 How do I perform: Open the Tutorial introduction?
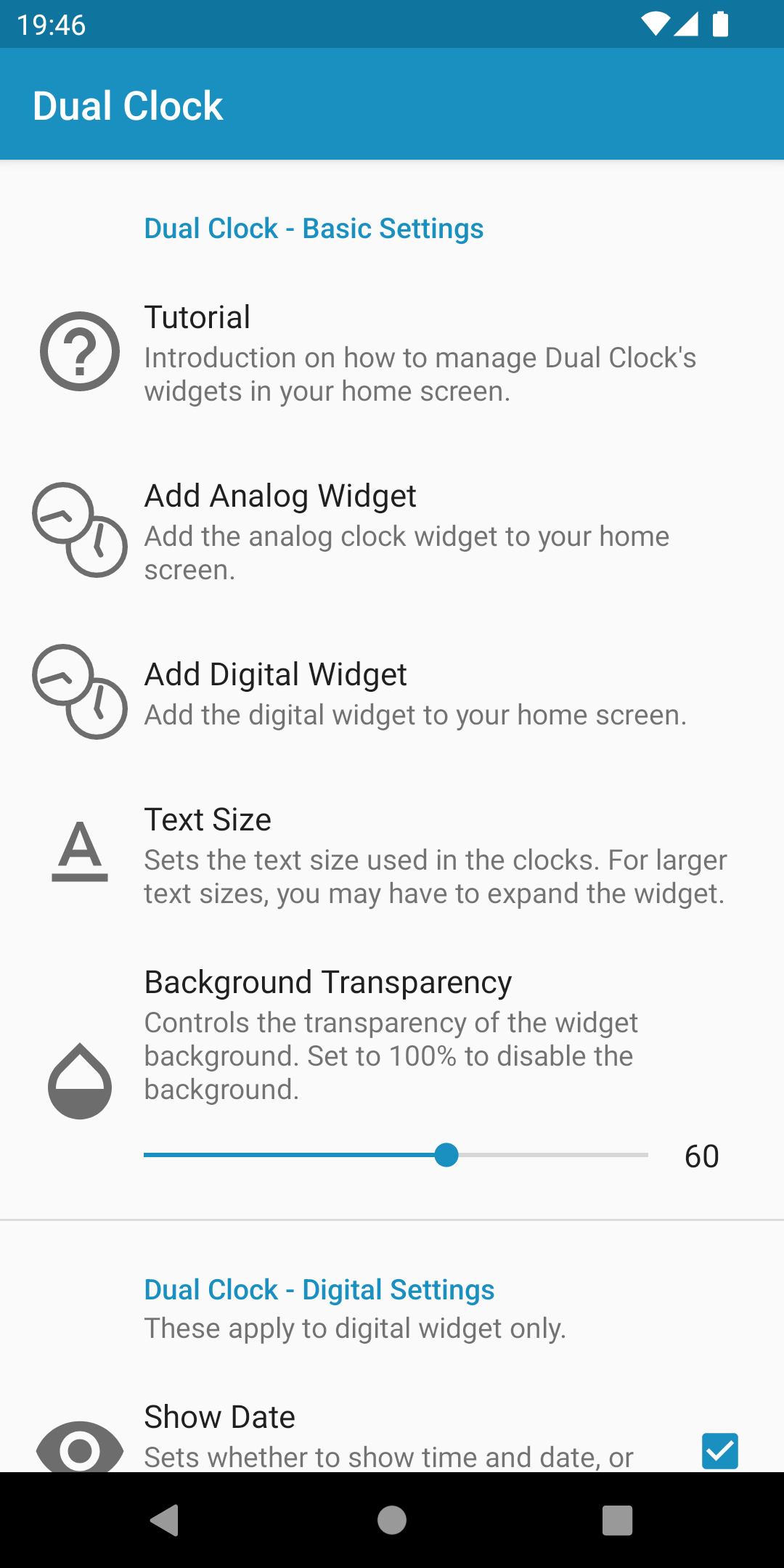392,353
